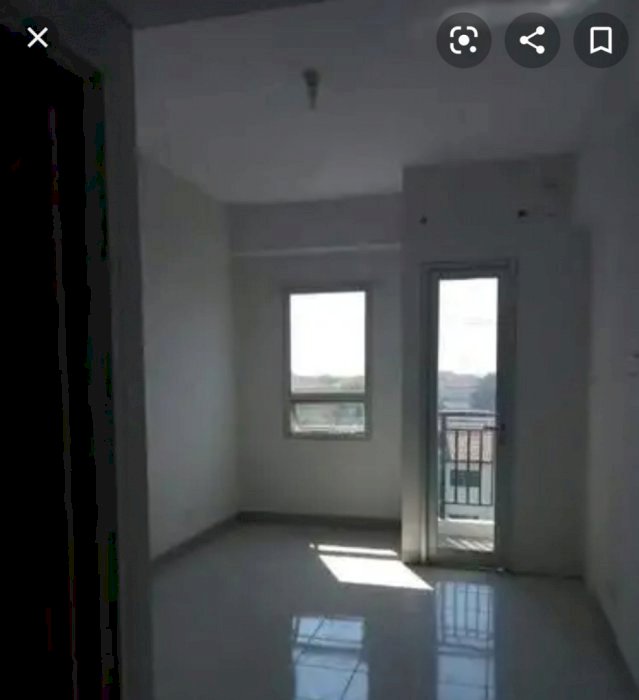
Task: Share this image
Action: (532, 41)
